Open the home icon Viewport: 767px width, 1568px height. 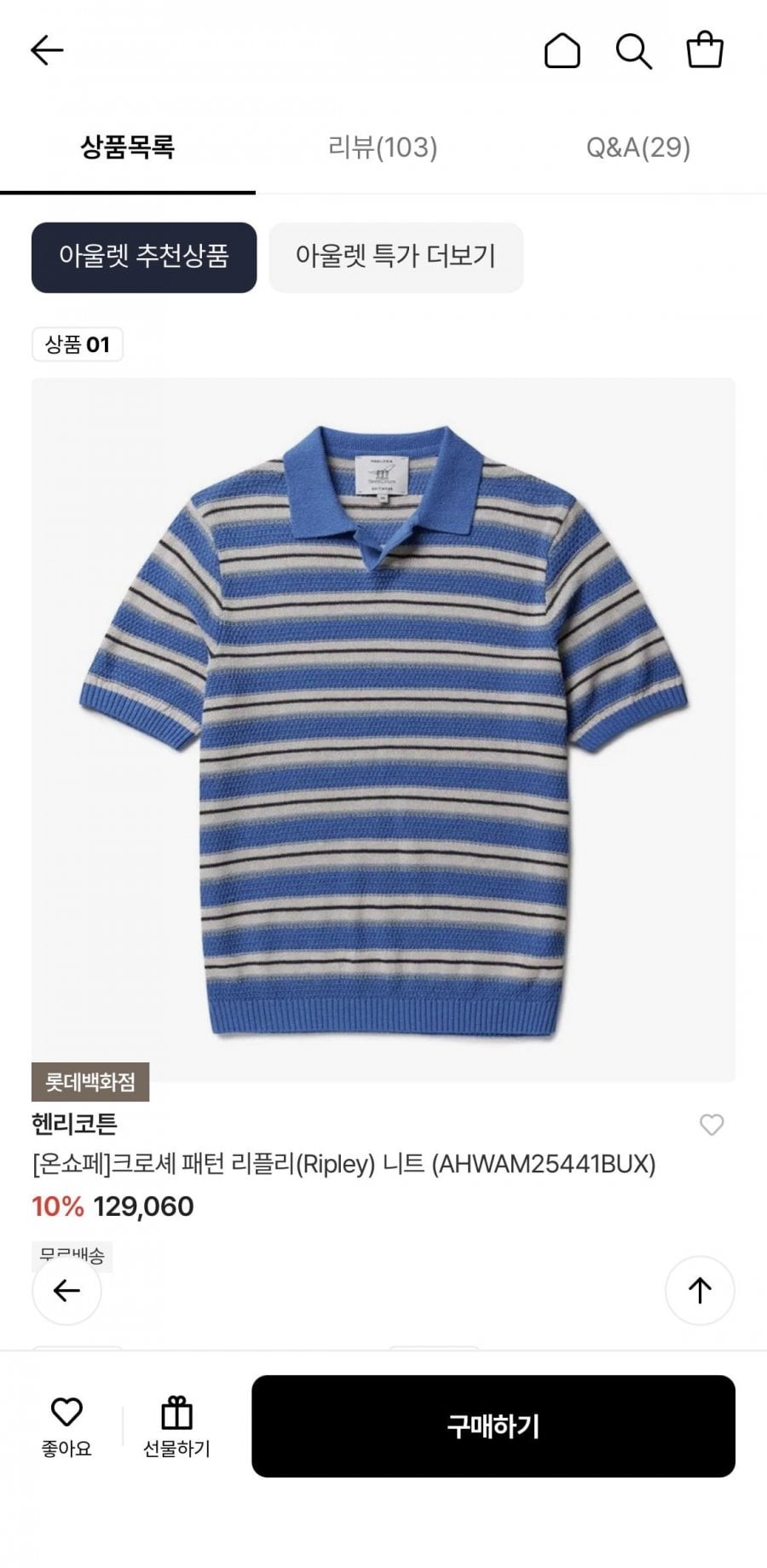click(562, 50)
